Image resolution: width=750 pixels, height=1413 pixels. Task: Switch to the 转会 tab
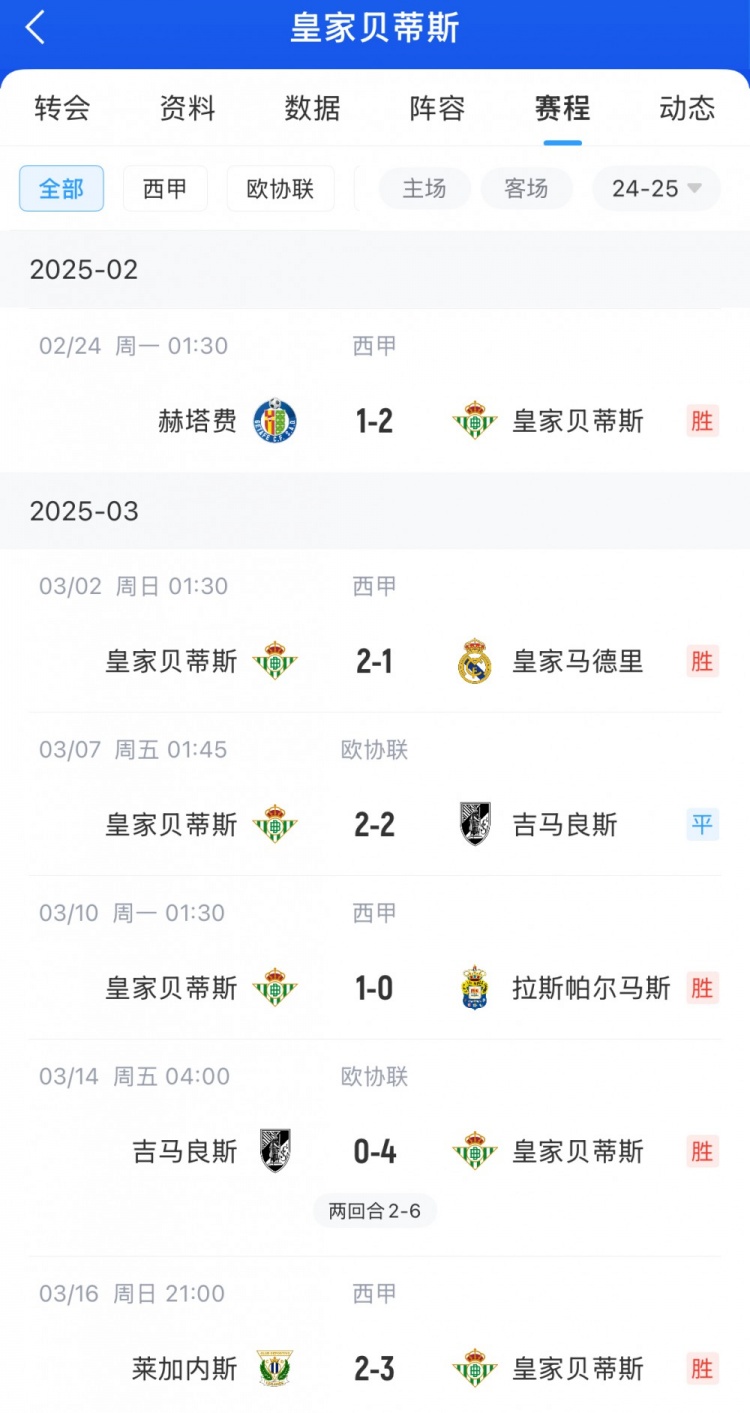[x=62, y=108]
